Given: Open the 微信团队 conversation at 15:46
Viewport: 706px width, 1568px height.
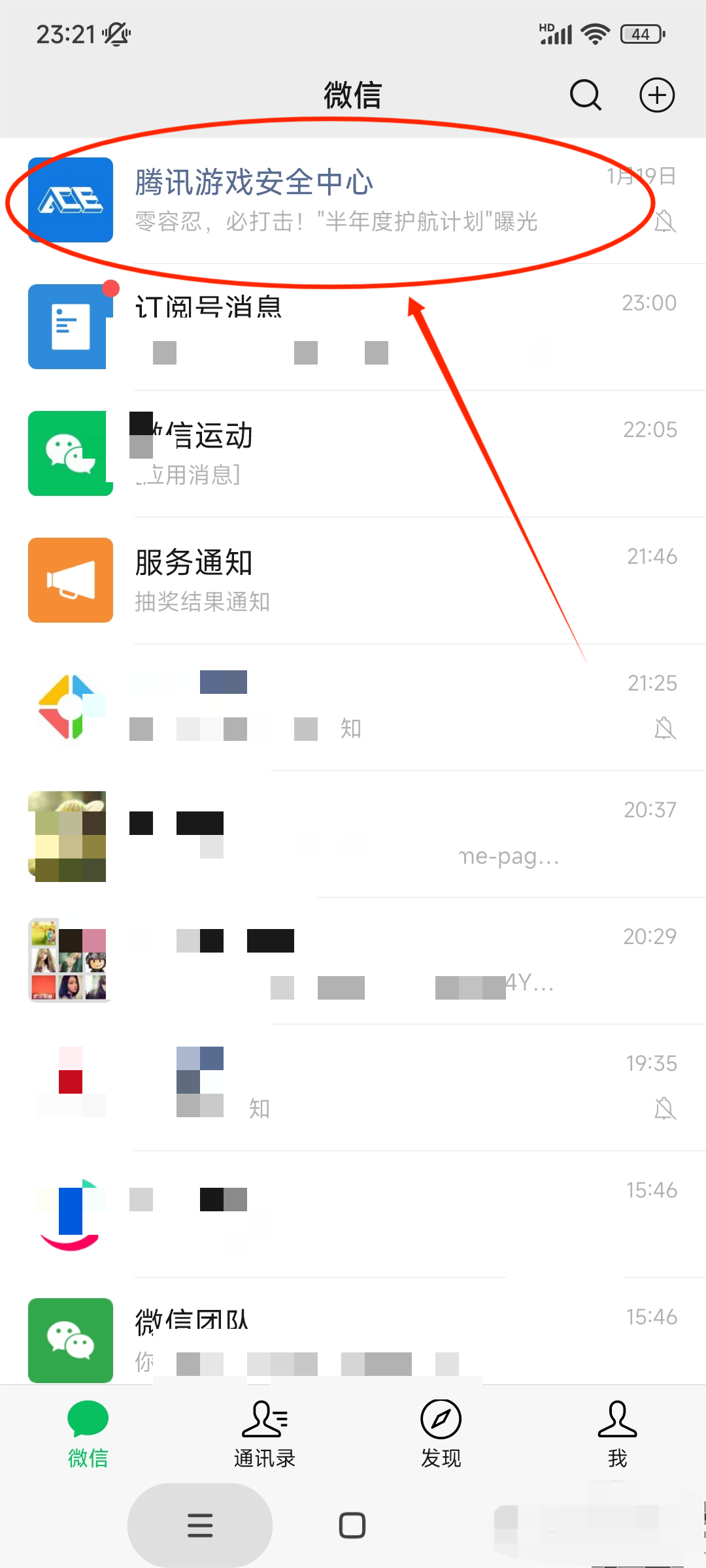Looking at the screenshot, I should point(353,1340).
